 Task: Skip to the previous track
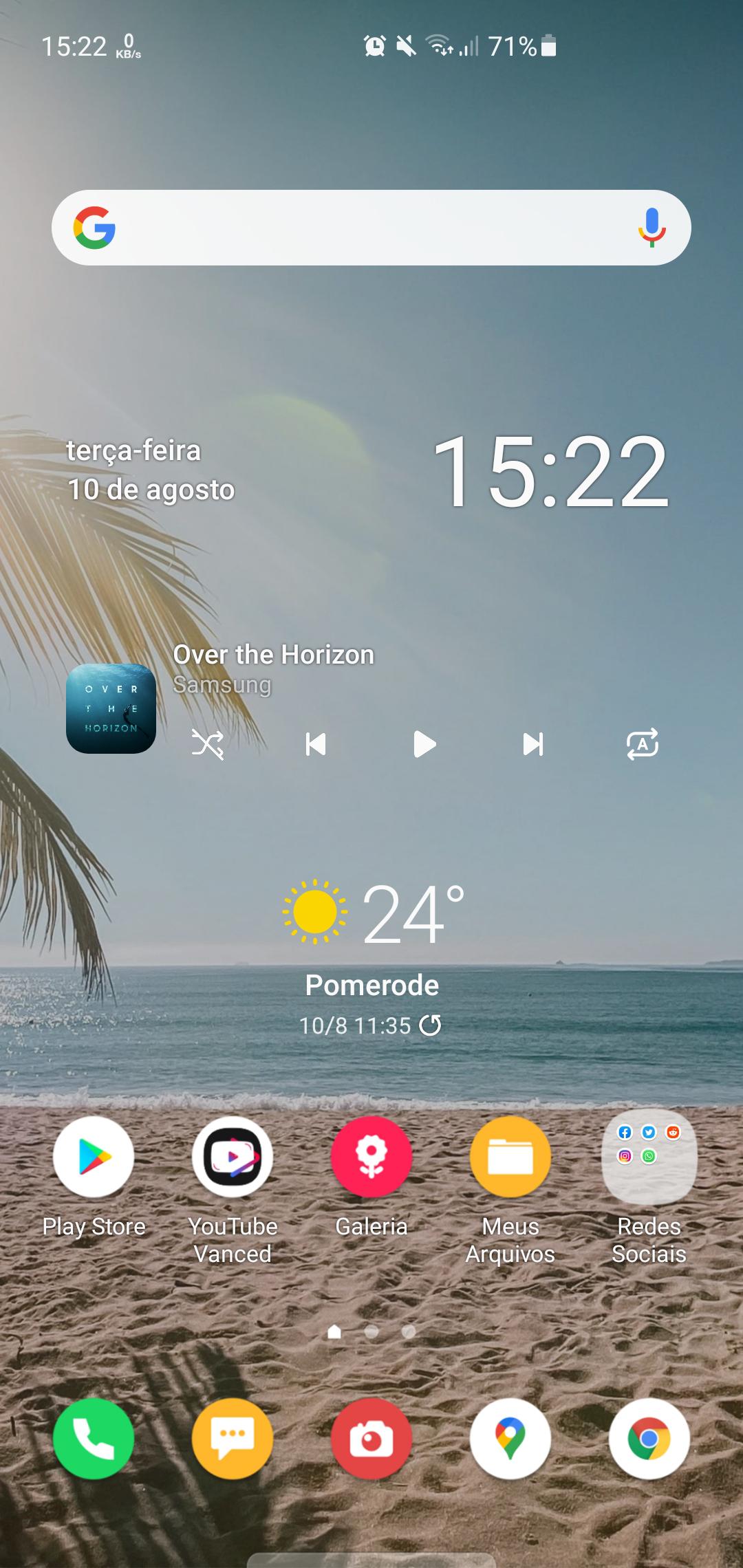pyautogui.click(x=316, y=744)
